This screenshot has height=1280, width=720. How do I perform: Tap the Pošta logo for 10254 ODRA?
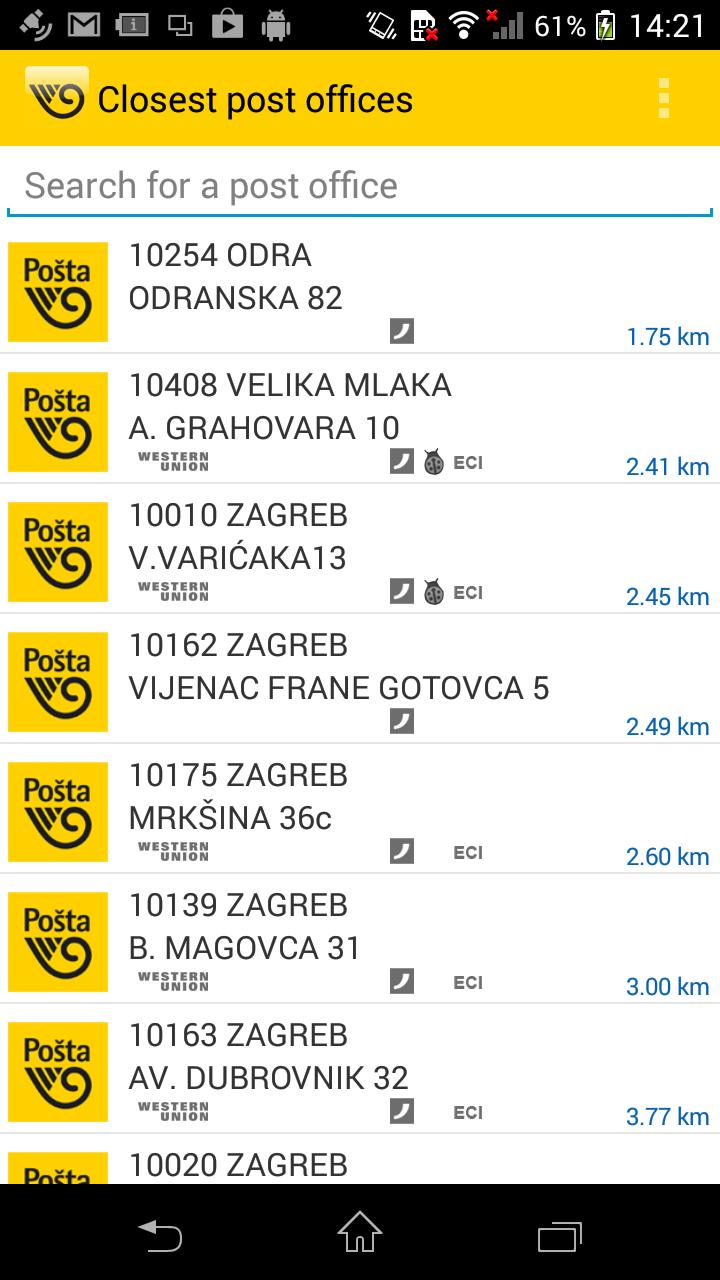tap(57, 291)
